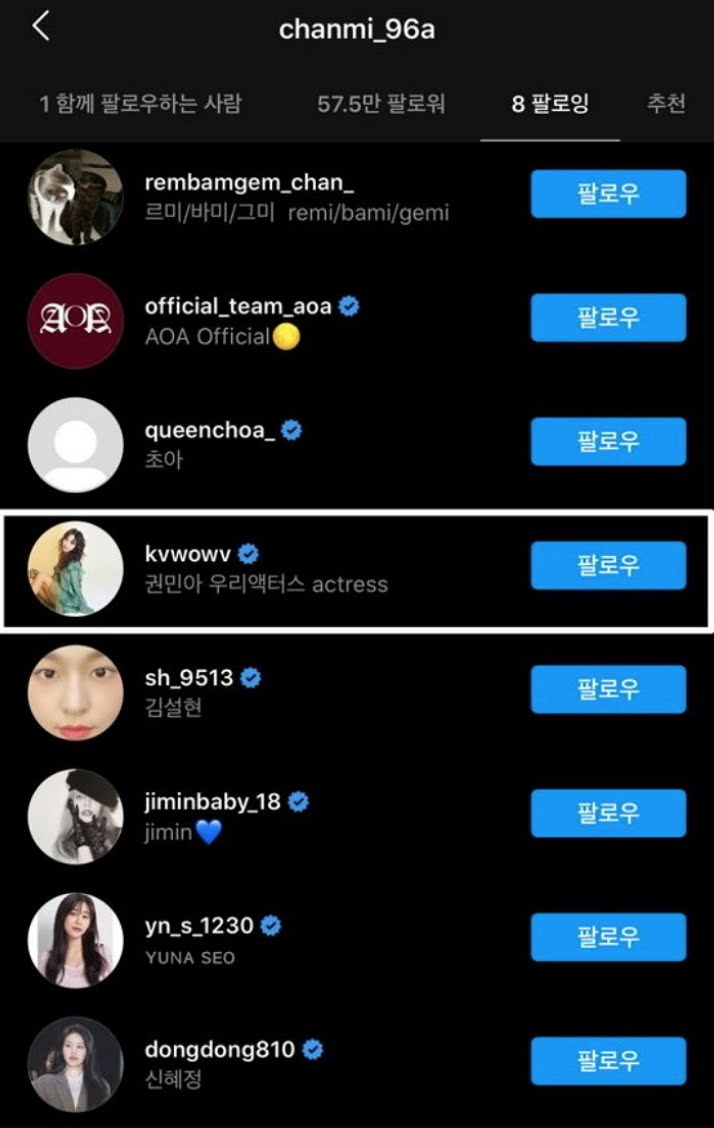
Task: Open jiminbaby_18 profile
Action: pos(212,802)
